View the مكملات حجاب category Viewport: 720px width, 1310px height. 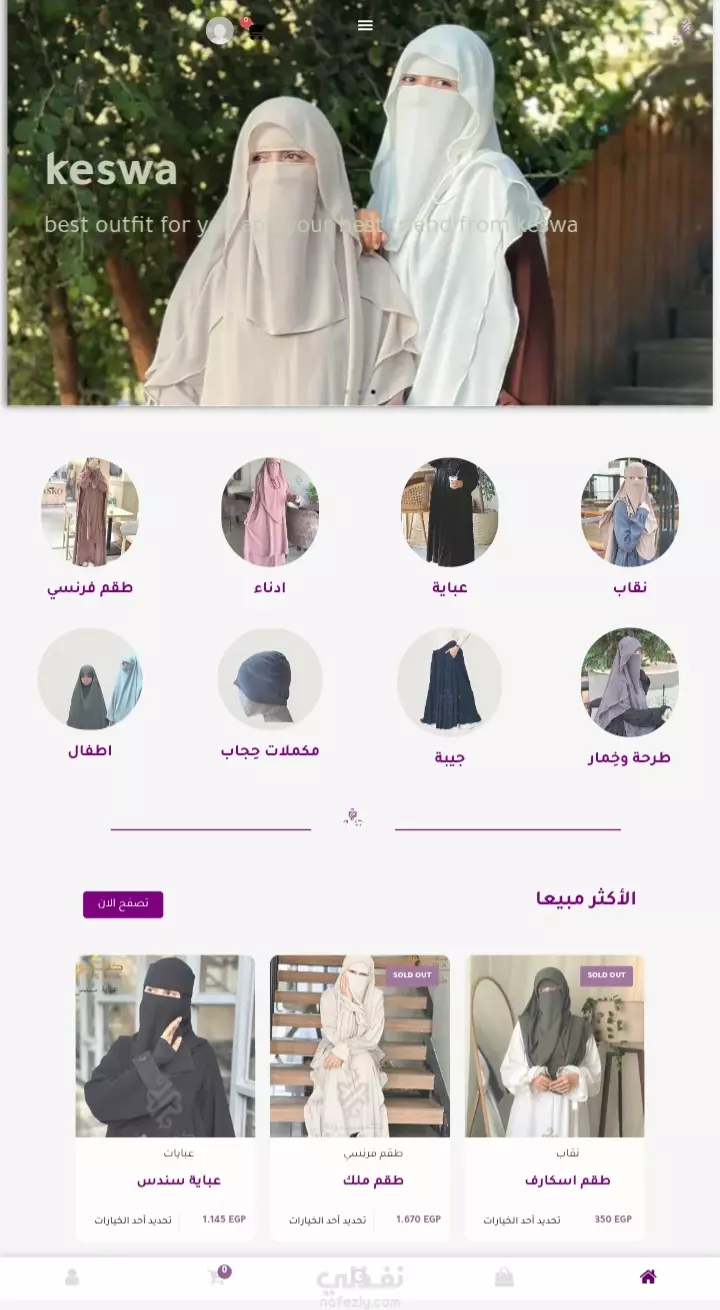(x=270, y=694)
